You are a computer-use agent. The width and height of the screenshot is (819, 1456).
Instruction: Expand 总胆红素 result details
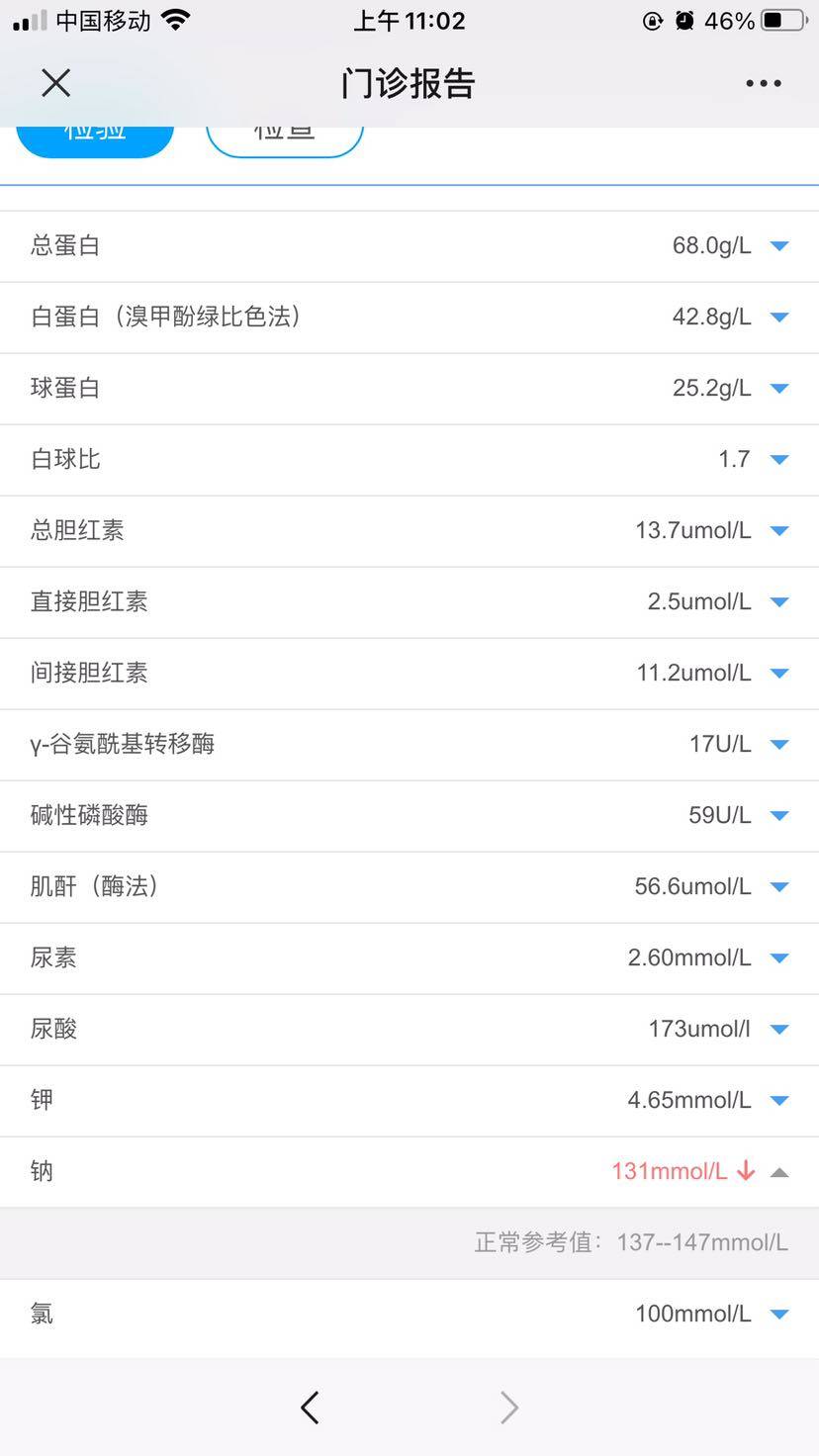(x=778, y=531)
